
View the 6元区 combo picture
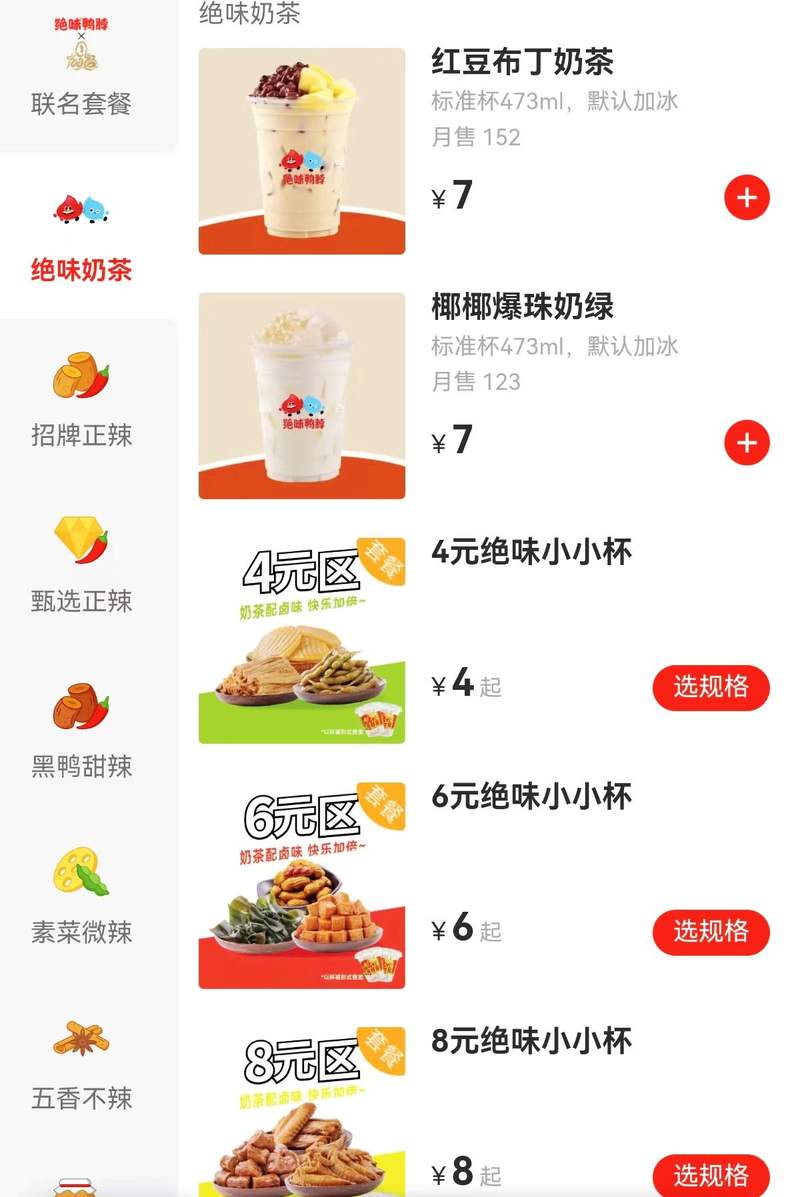302,886
